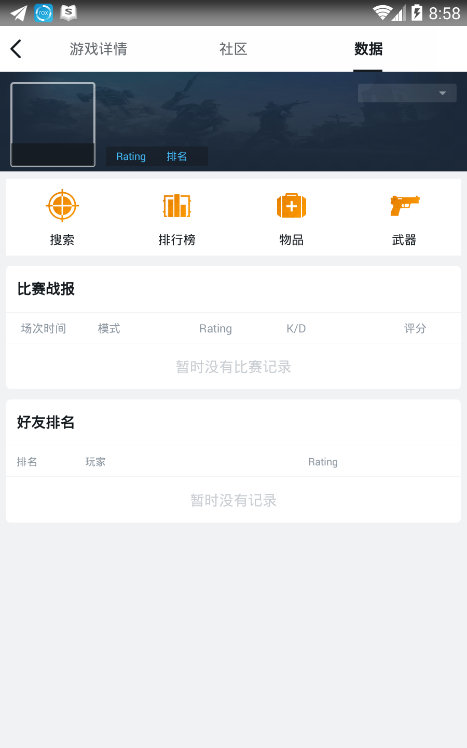The height and width of the screenshot is (748, 467).
Task: Switch to the 游戏详情 tab
Action: tap(98, 49)
